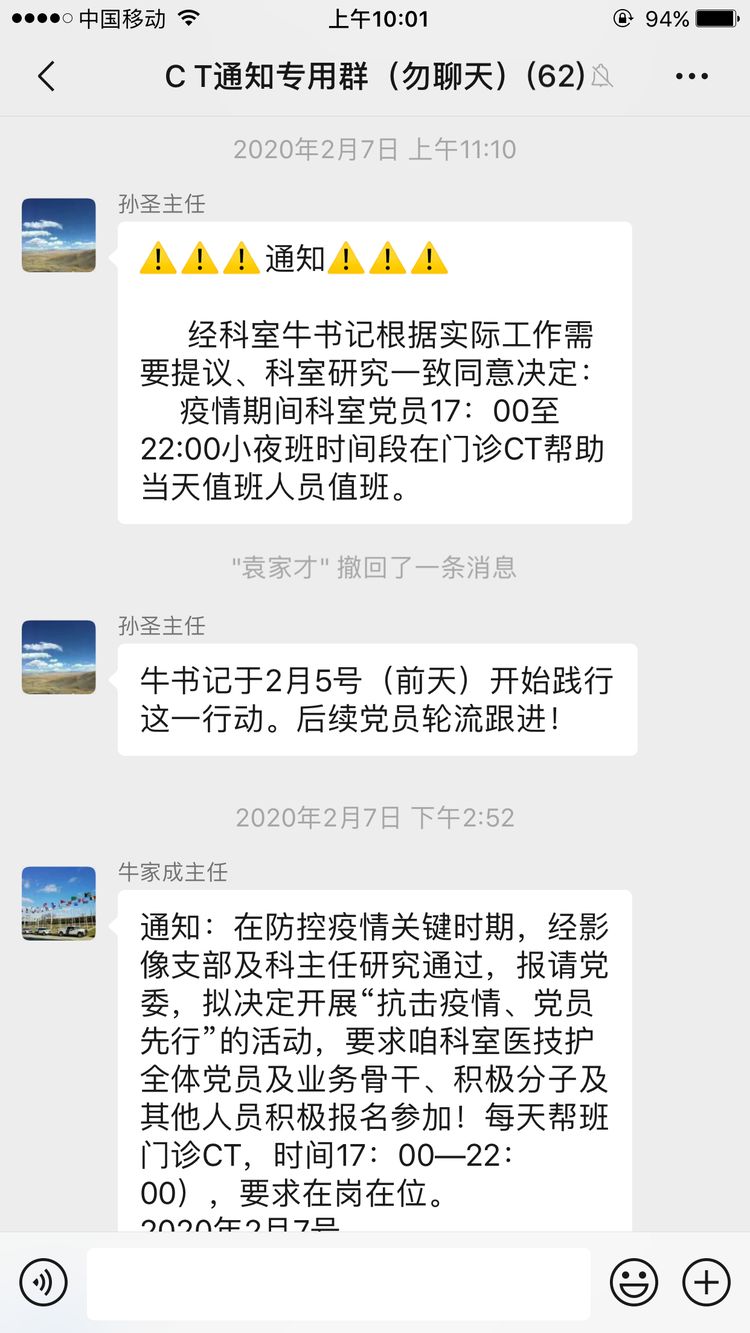Open the emoji sticker panel
The width and height of the screenshot is (750, 1333).
click(634, 1282)
